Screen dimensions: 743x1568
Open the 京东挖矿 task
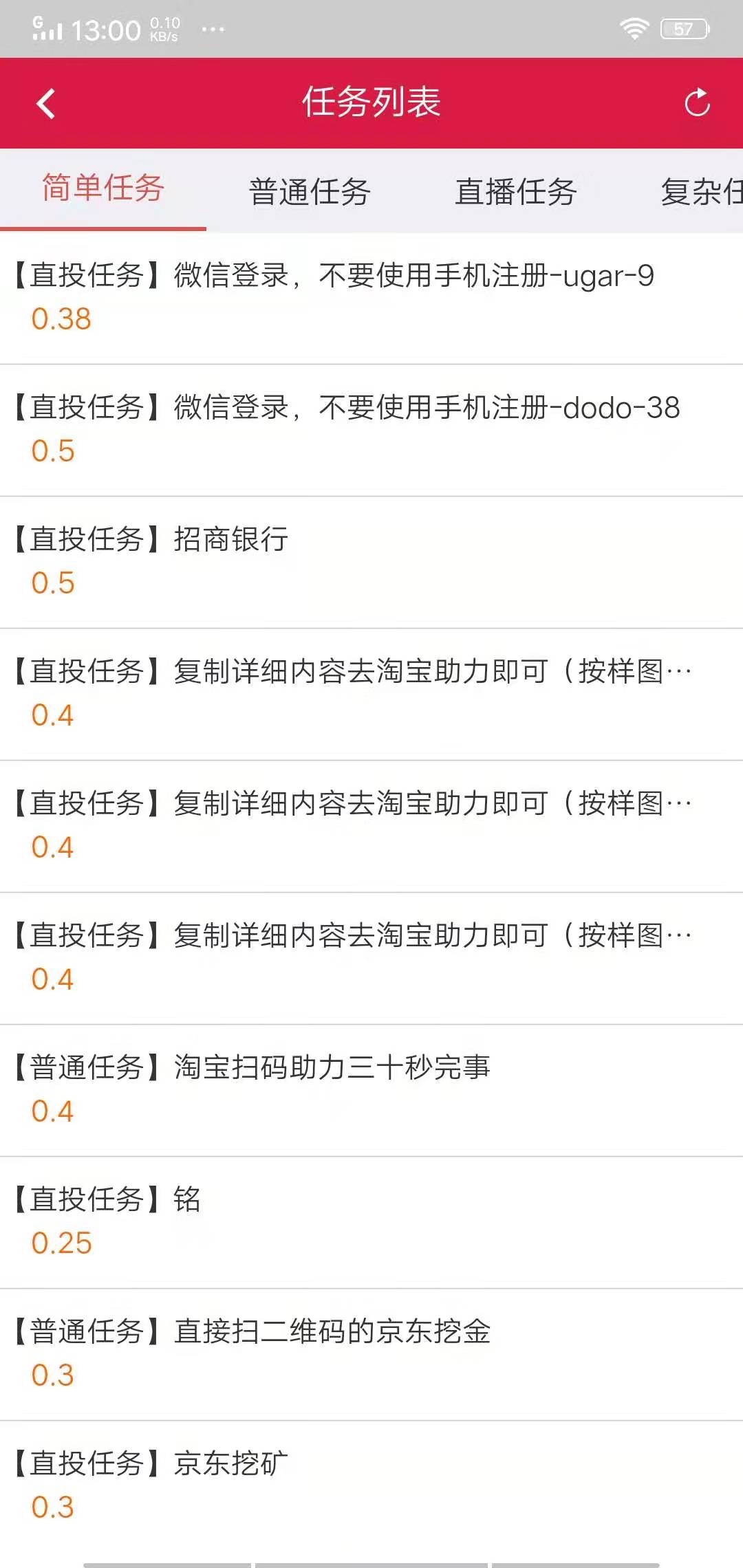(x=371, y=1485)
